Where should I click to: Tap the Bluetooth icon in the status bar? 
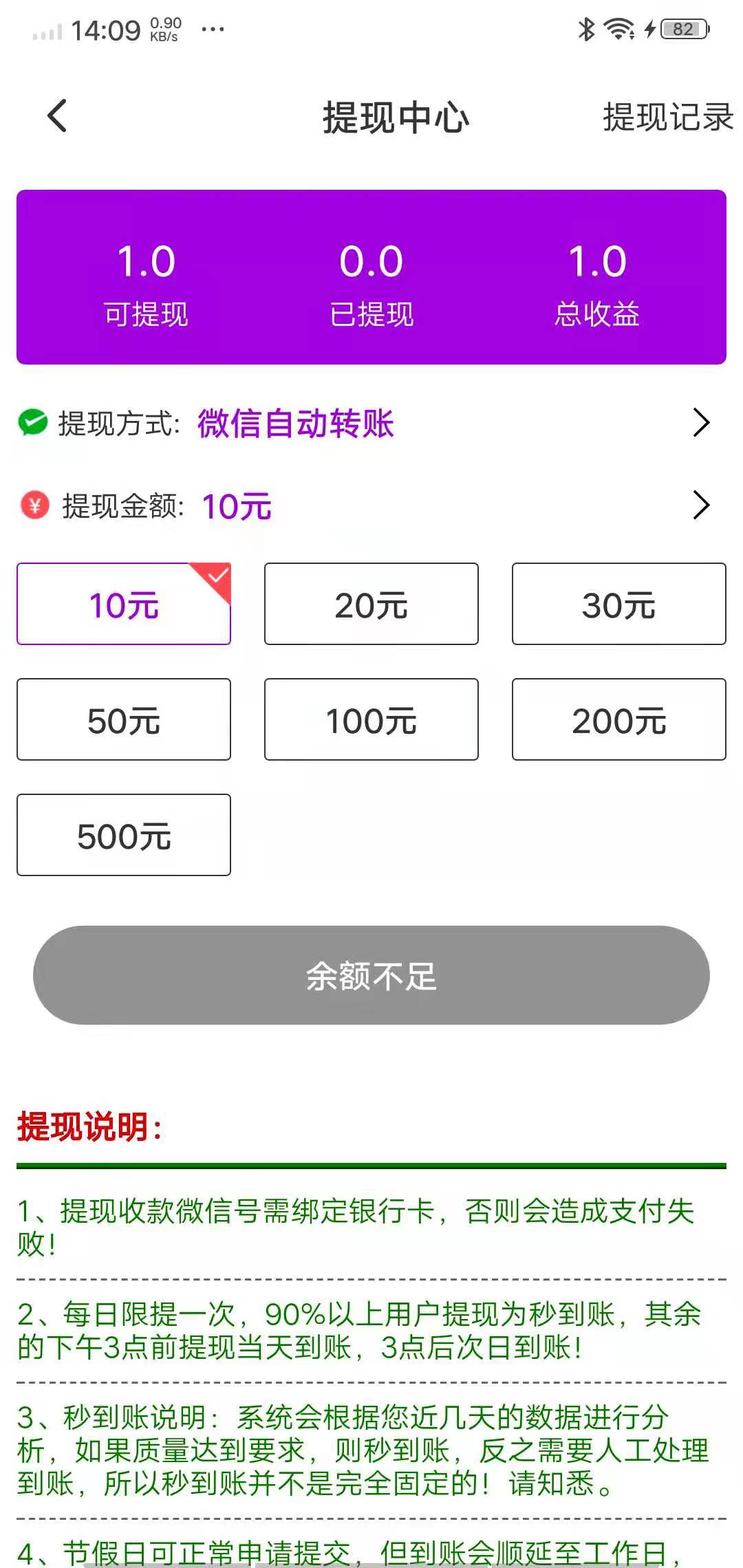(585, 29)
